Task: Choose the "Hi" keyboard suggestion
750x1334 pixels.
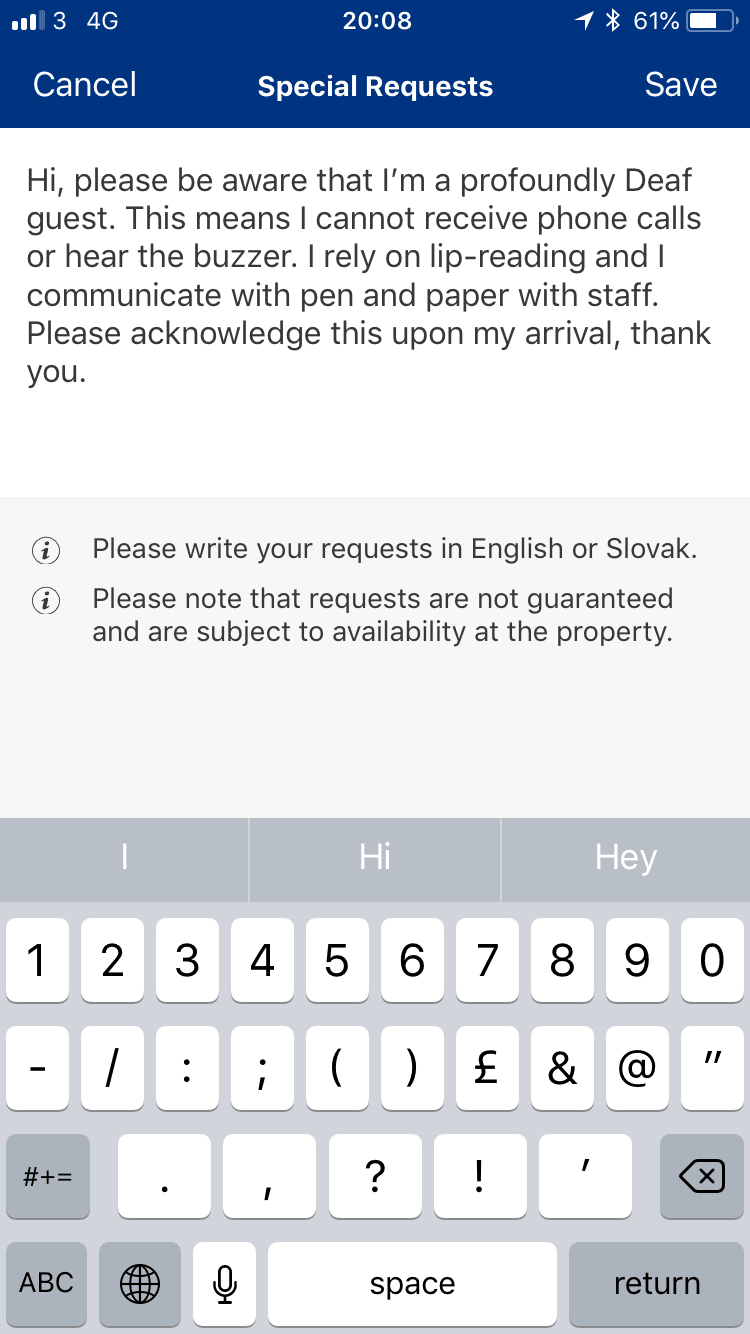Action: point(375,858)
